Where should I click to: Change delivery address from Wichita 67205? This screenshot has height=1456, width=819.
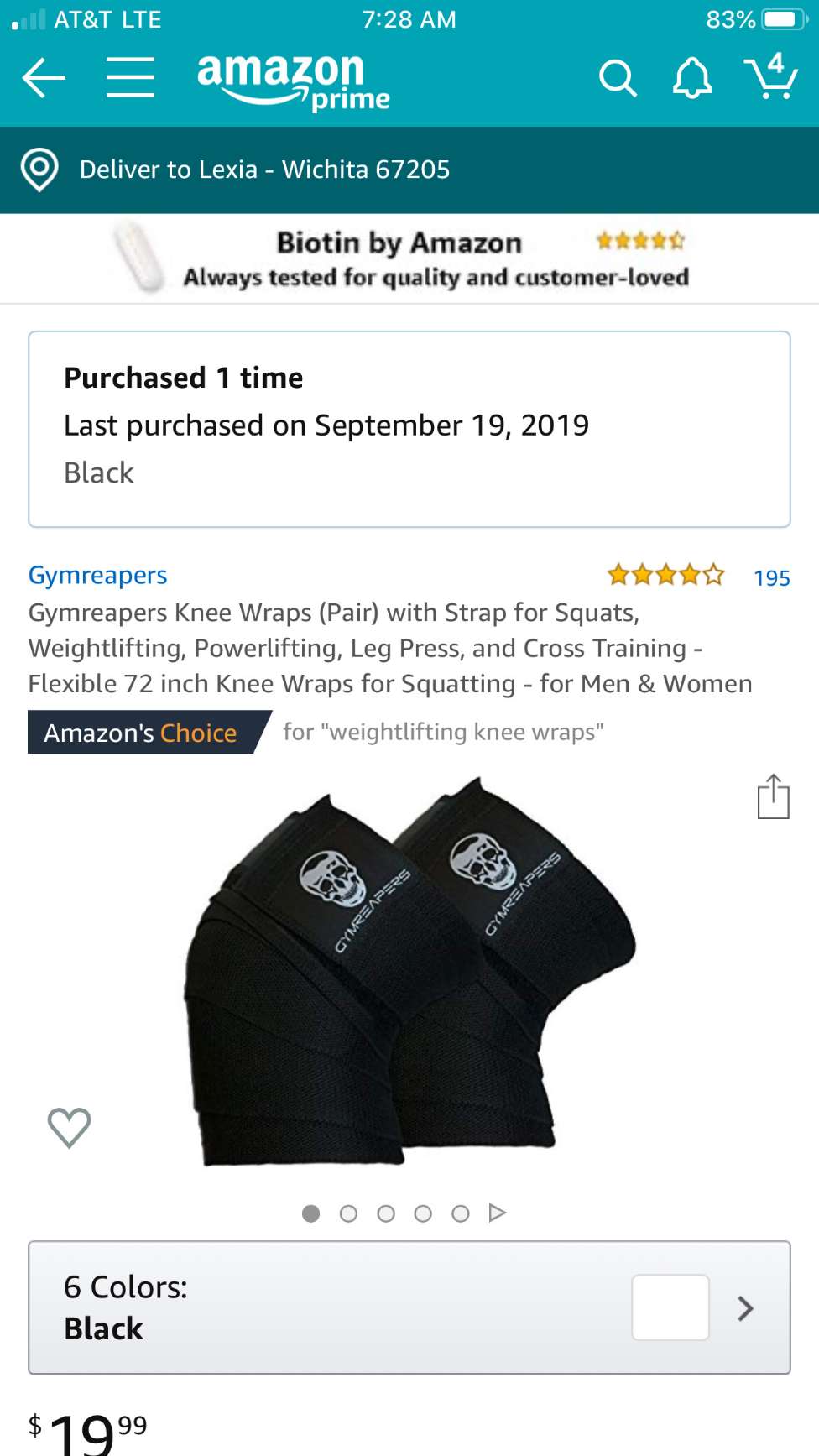pyautogui.click(x=264, y=170)
